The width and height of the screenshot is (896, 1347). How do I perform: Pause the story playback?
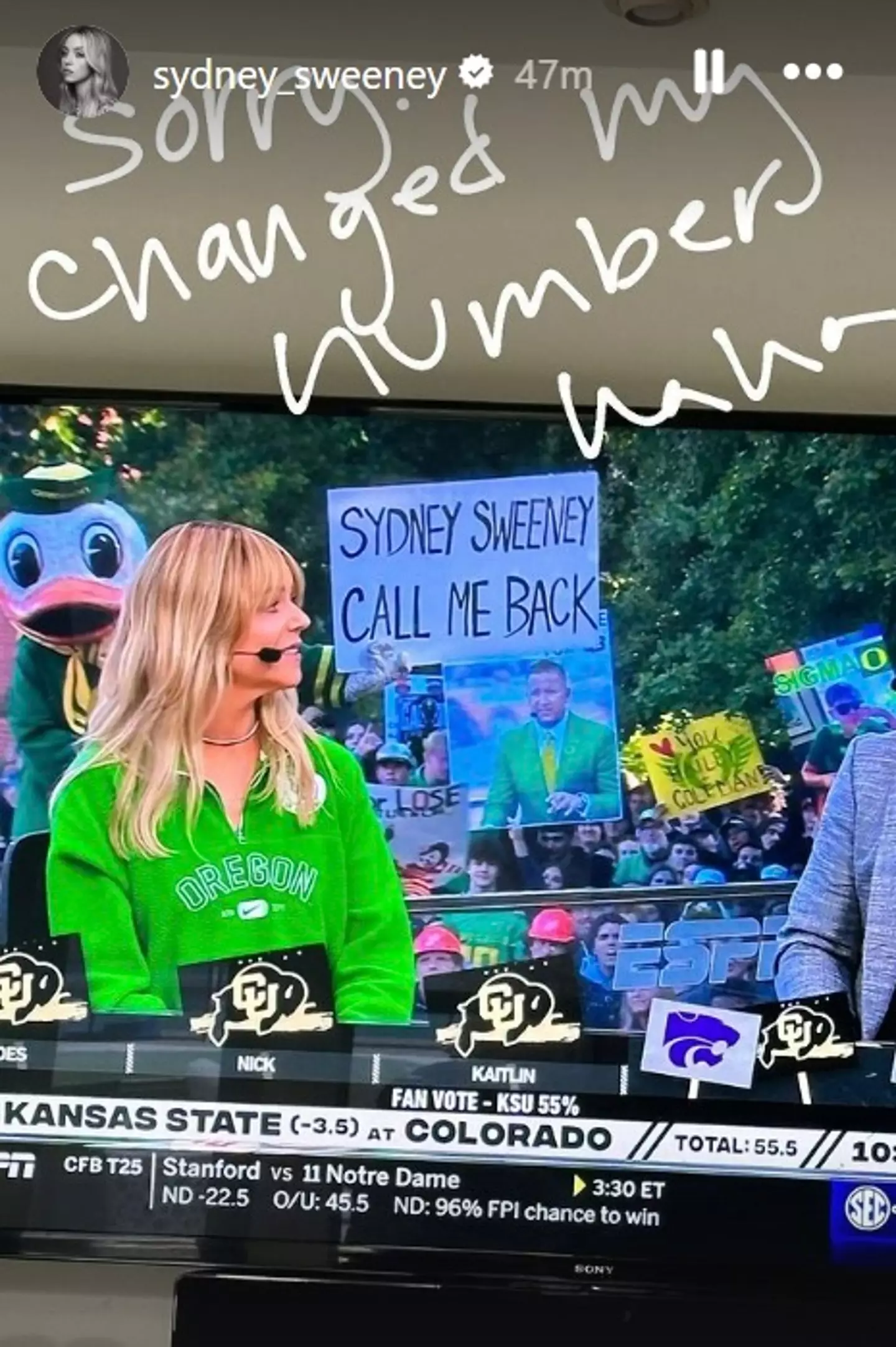(x=709, y=72)
